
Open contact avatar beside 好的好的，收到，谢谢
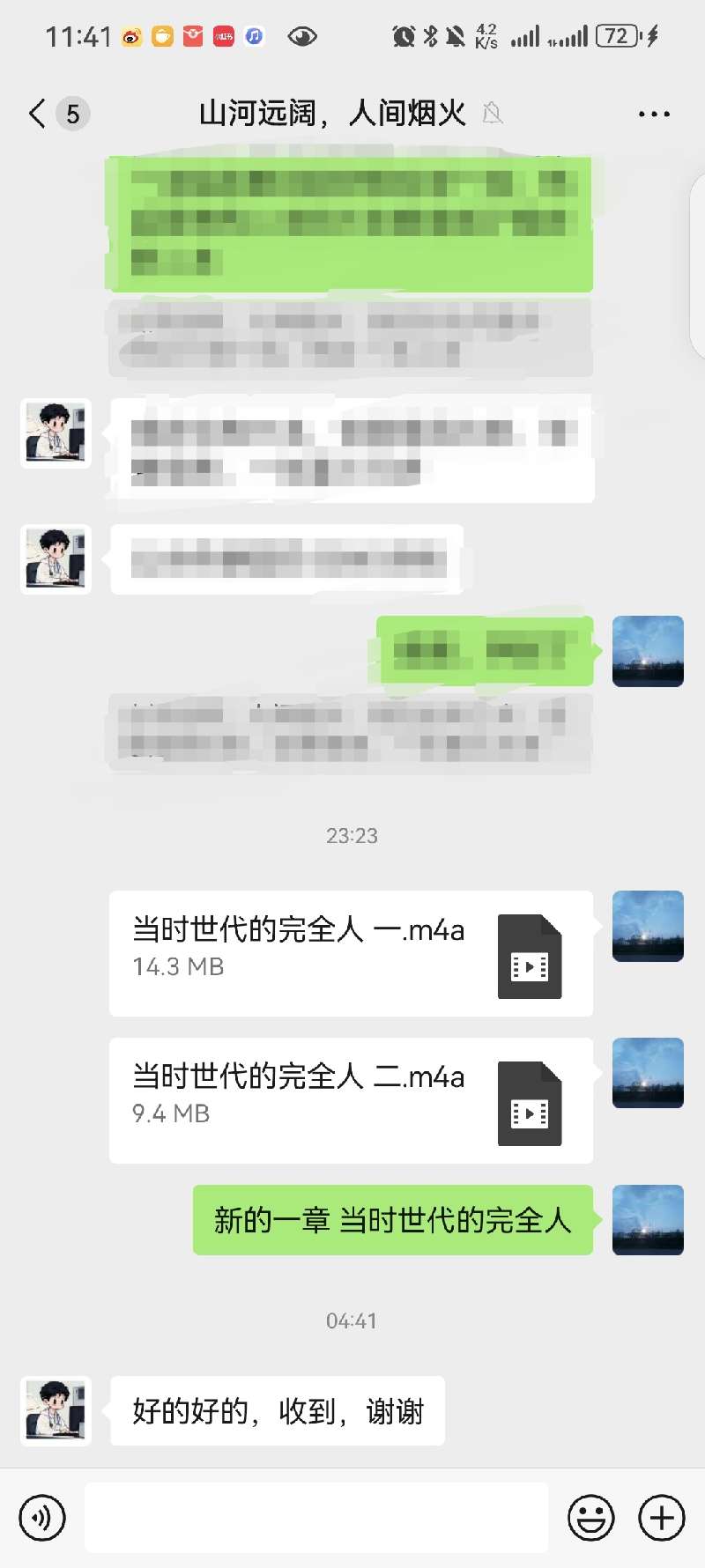click(x=56, y=1410)
